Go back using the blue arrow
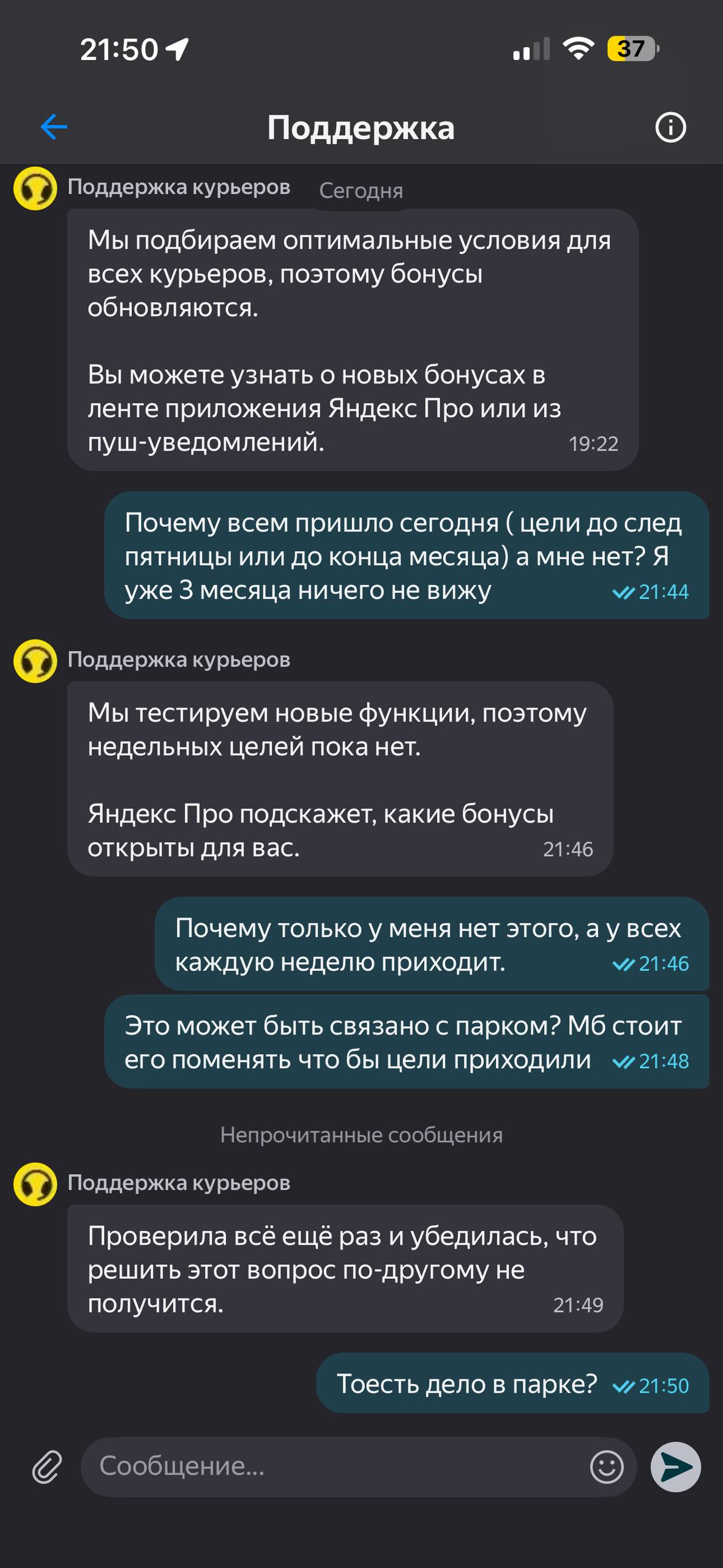The image size is (723, 1568). (54, 127)
